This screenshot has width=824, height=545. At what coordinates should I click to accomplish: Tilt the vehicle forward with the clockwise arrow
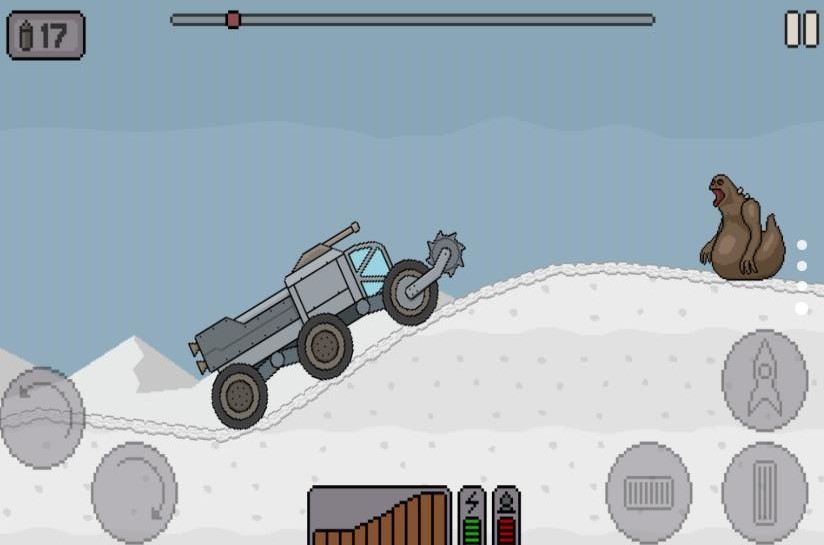tap(134, 492)
